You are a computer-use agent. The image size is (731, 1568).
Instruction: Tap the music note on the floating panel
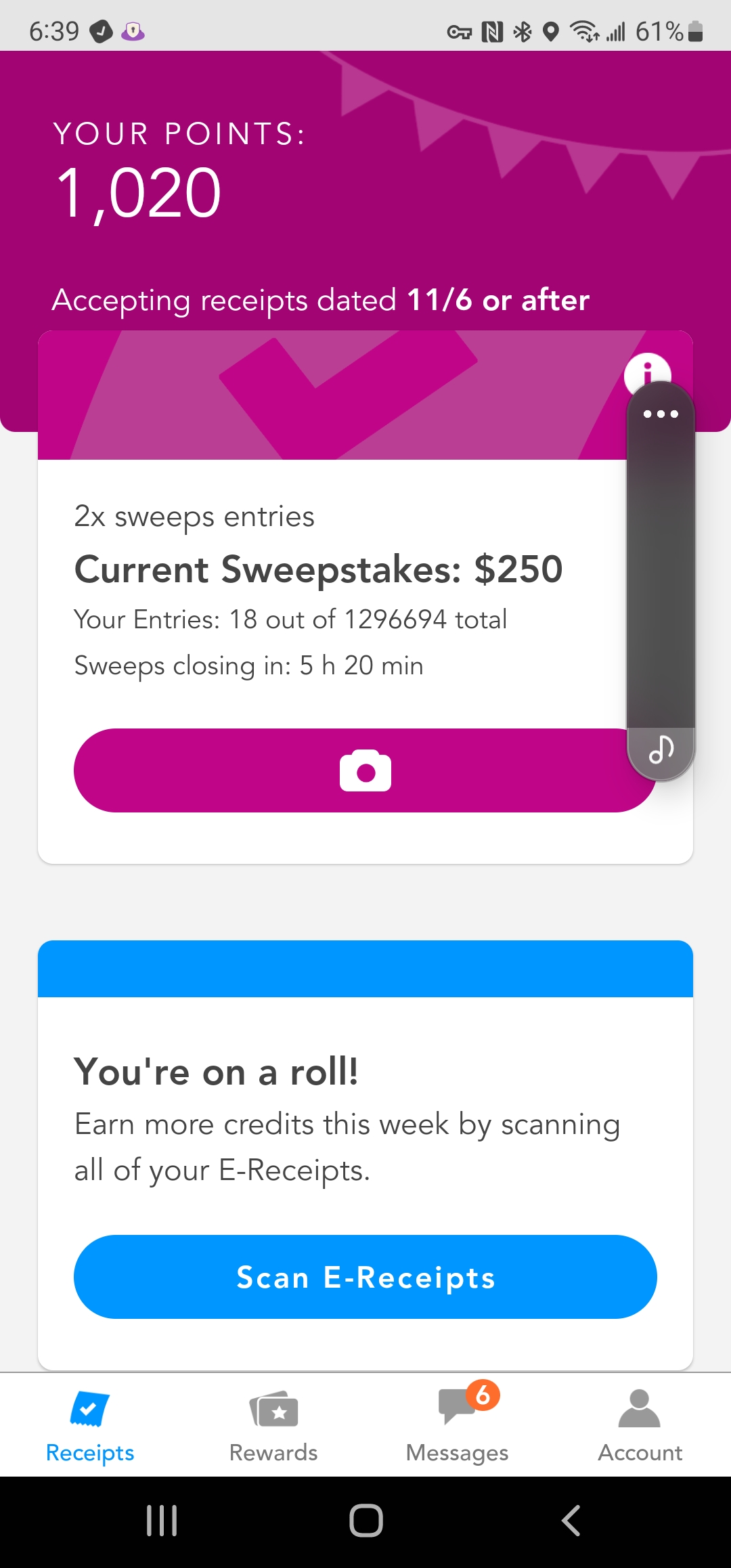[661, 749]
